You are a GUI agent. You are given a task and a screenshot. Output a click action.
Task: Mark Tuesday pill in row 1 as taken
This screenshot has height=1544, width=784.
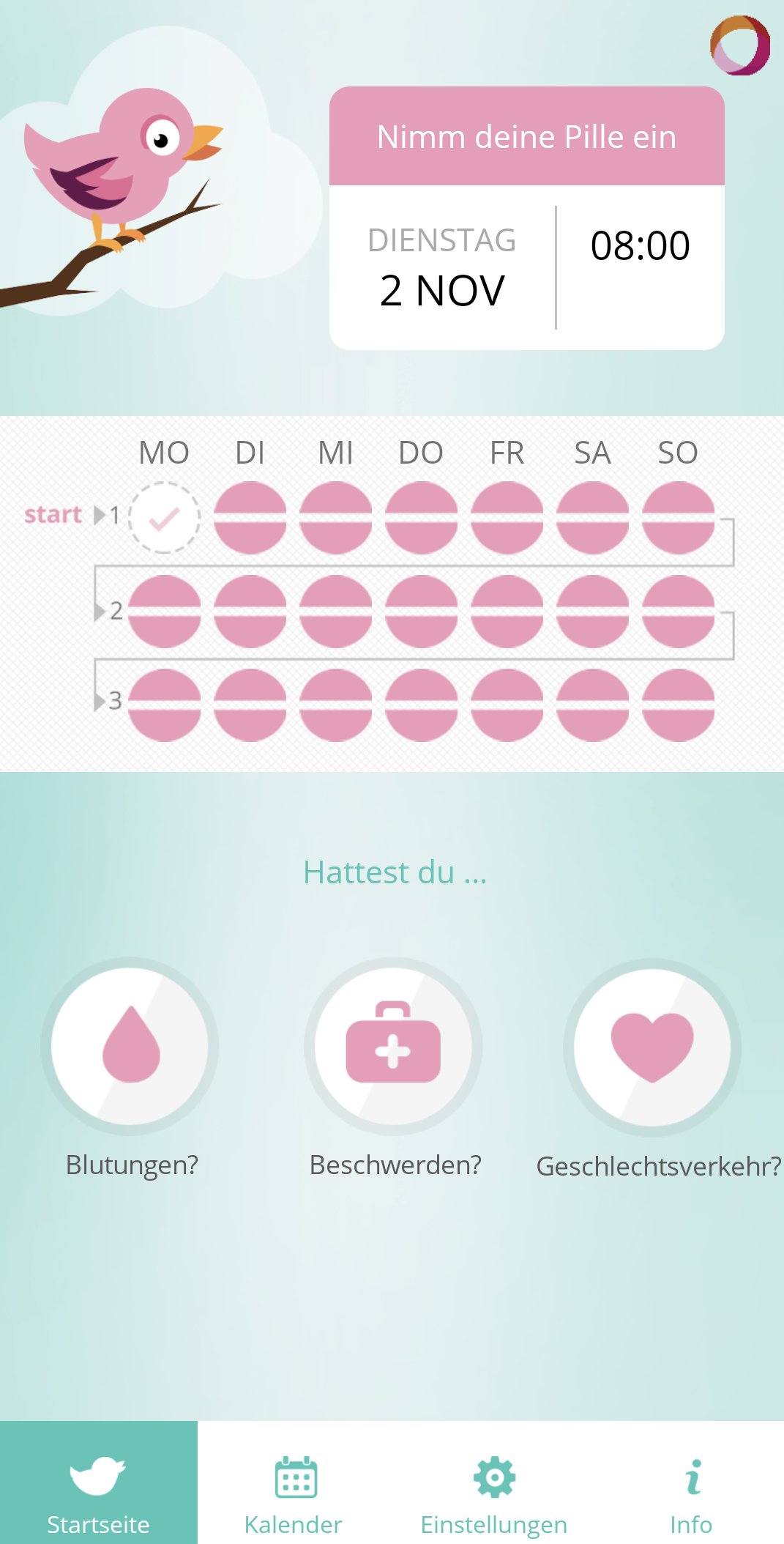[250, 518]
